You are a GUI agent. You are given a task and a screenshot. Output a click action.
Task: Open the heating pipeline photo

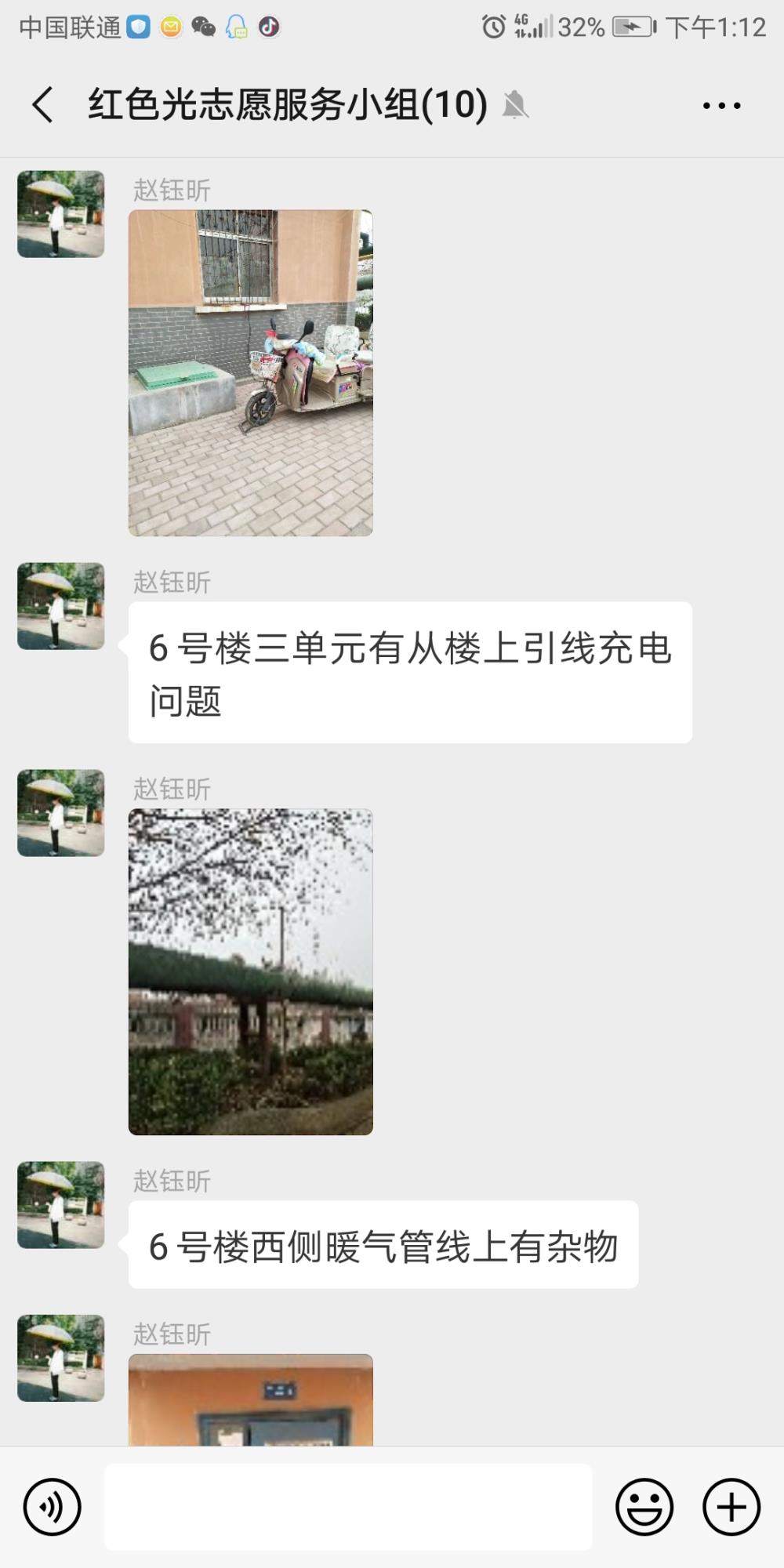(x=251, y=972)
